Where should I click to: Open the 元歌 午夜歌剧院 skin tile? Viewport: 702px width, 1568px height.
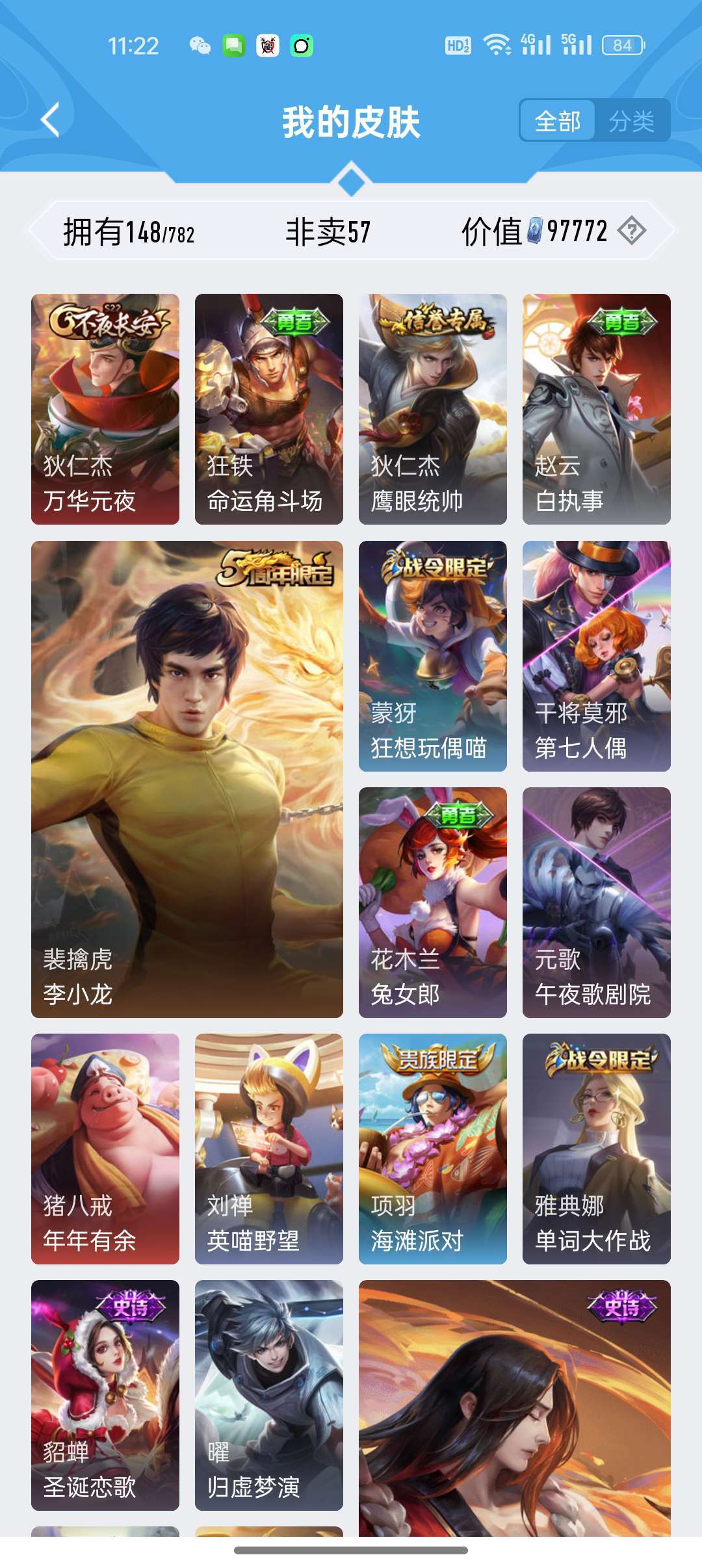(x=597, y=902)
